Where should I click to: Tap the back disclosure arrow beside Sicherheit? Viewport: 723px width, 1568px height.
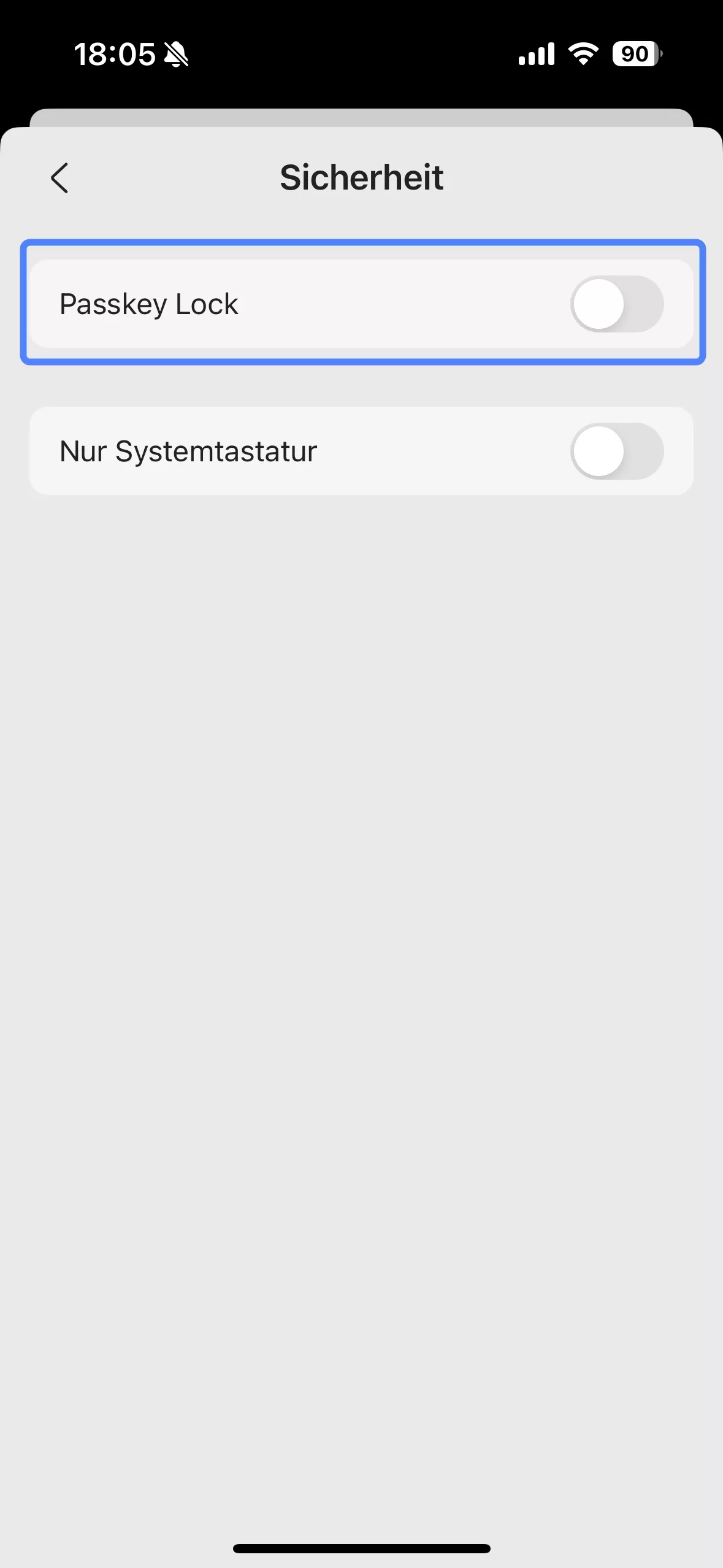(x=59, y=178)
